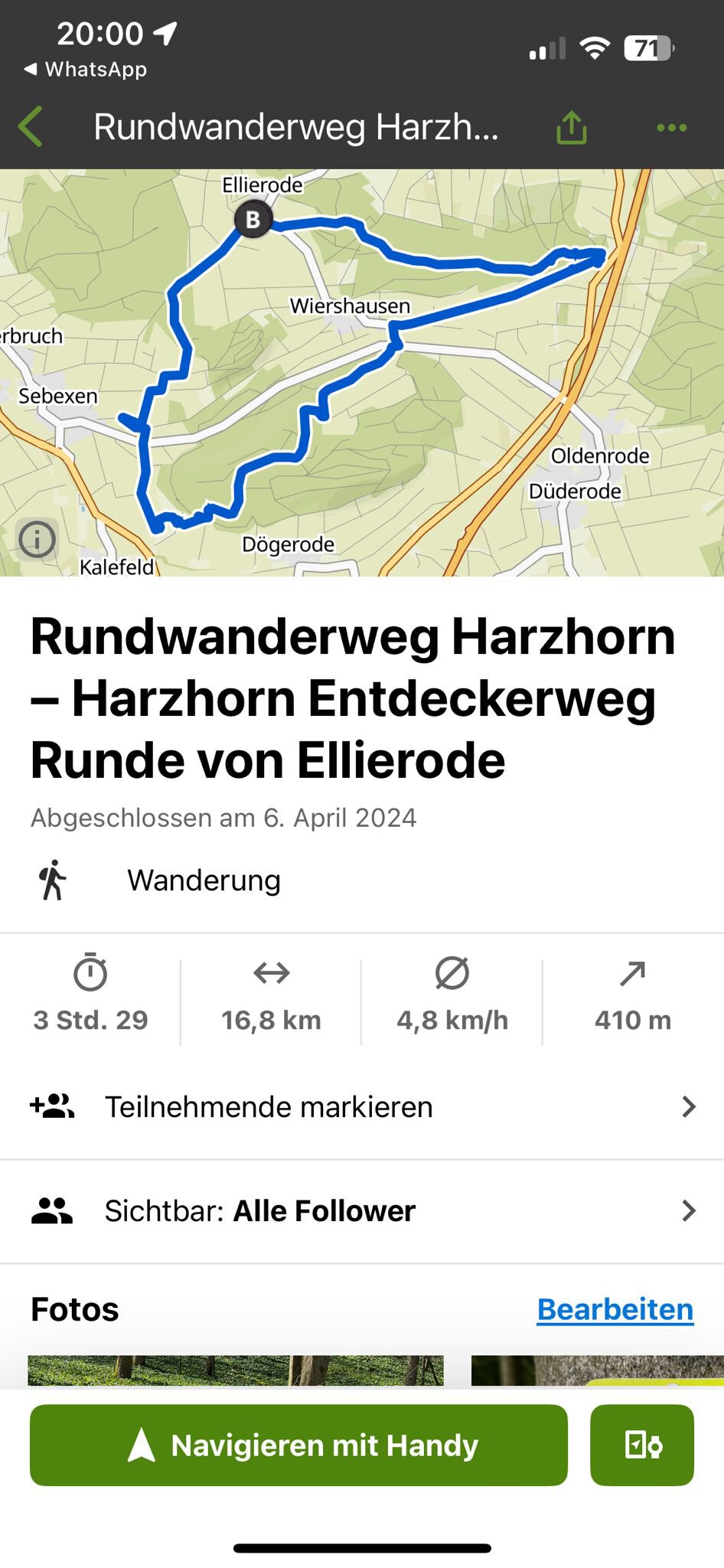Tap the send-to-device button
This screenshot has width=724, height=1568.
pyautogui.click(x=642, y=1445)
